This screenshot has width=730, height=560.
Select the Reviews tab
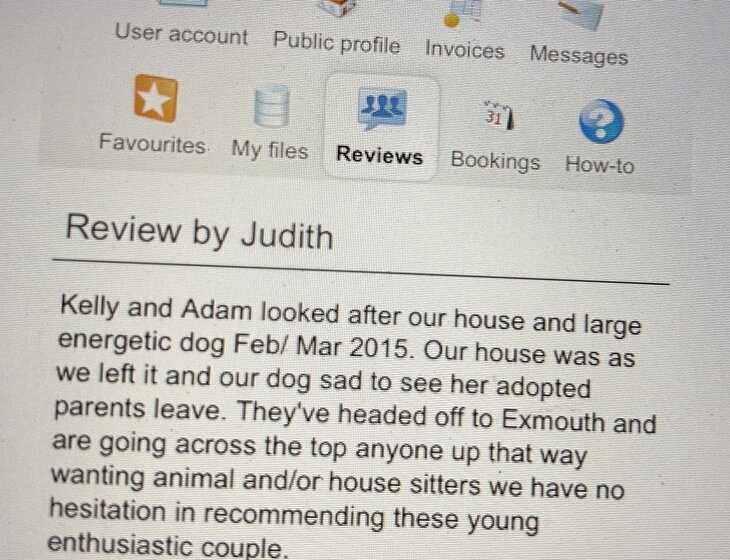click(380, 127)
